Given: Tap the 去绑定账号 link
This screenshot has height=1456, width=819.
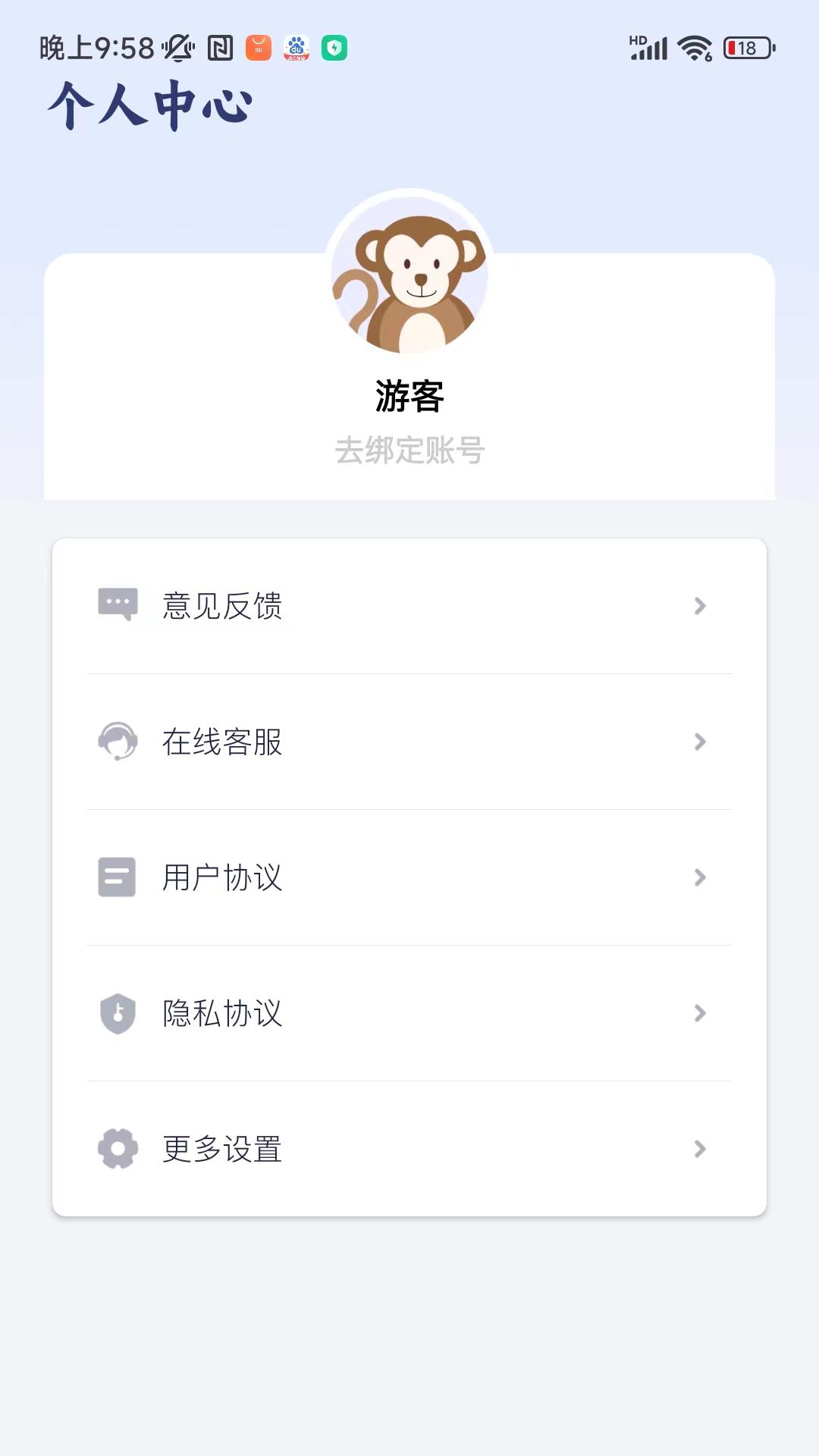Looking at the screenshot, I should click(x=409, y=450).
